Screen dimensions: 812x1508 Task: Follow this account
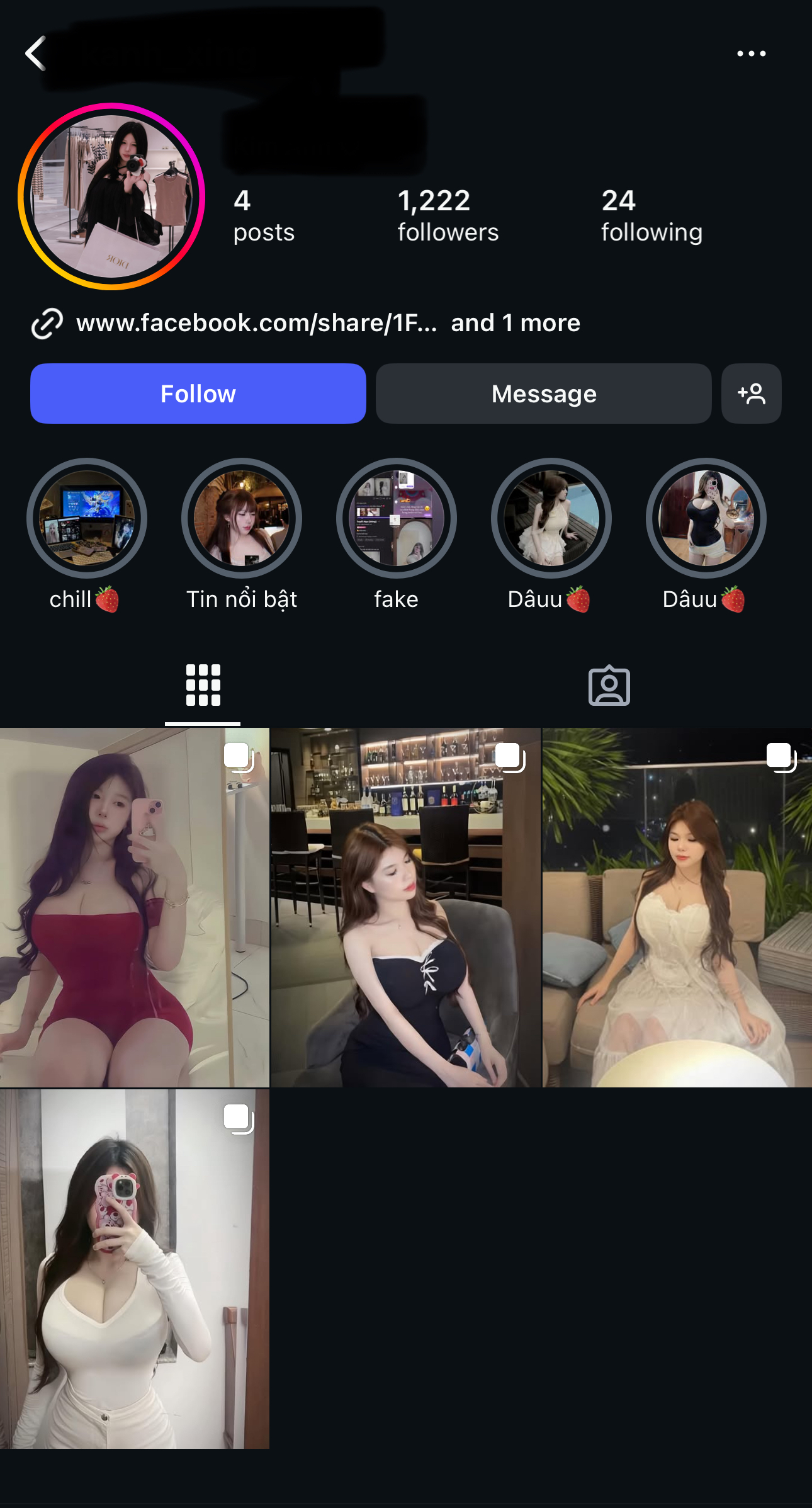click(198, 394)
